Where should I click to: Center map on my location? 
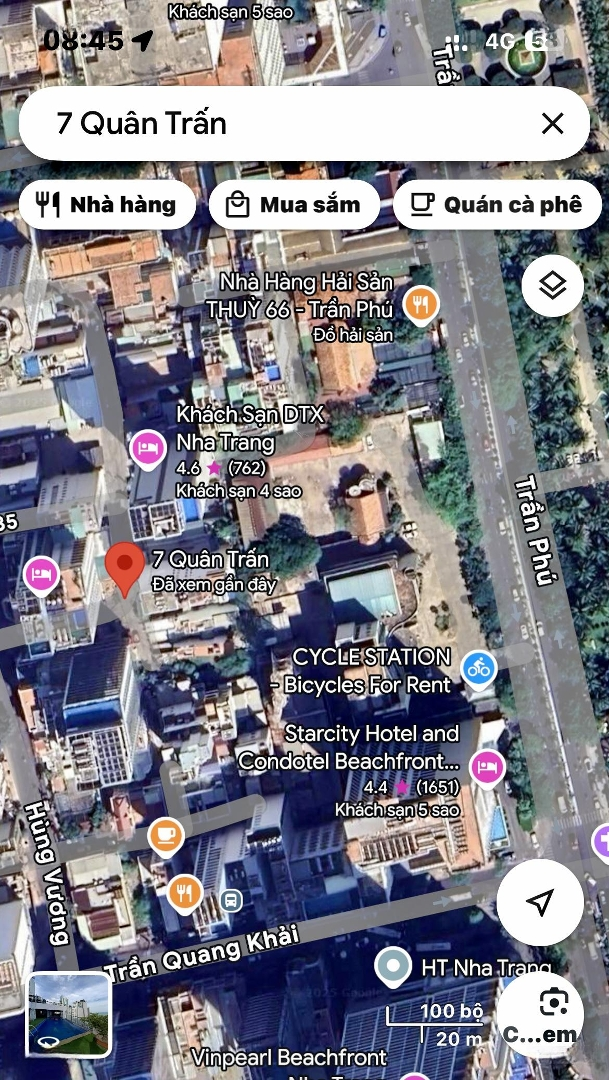coord(540,902)
